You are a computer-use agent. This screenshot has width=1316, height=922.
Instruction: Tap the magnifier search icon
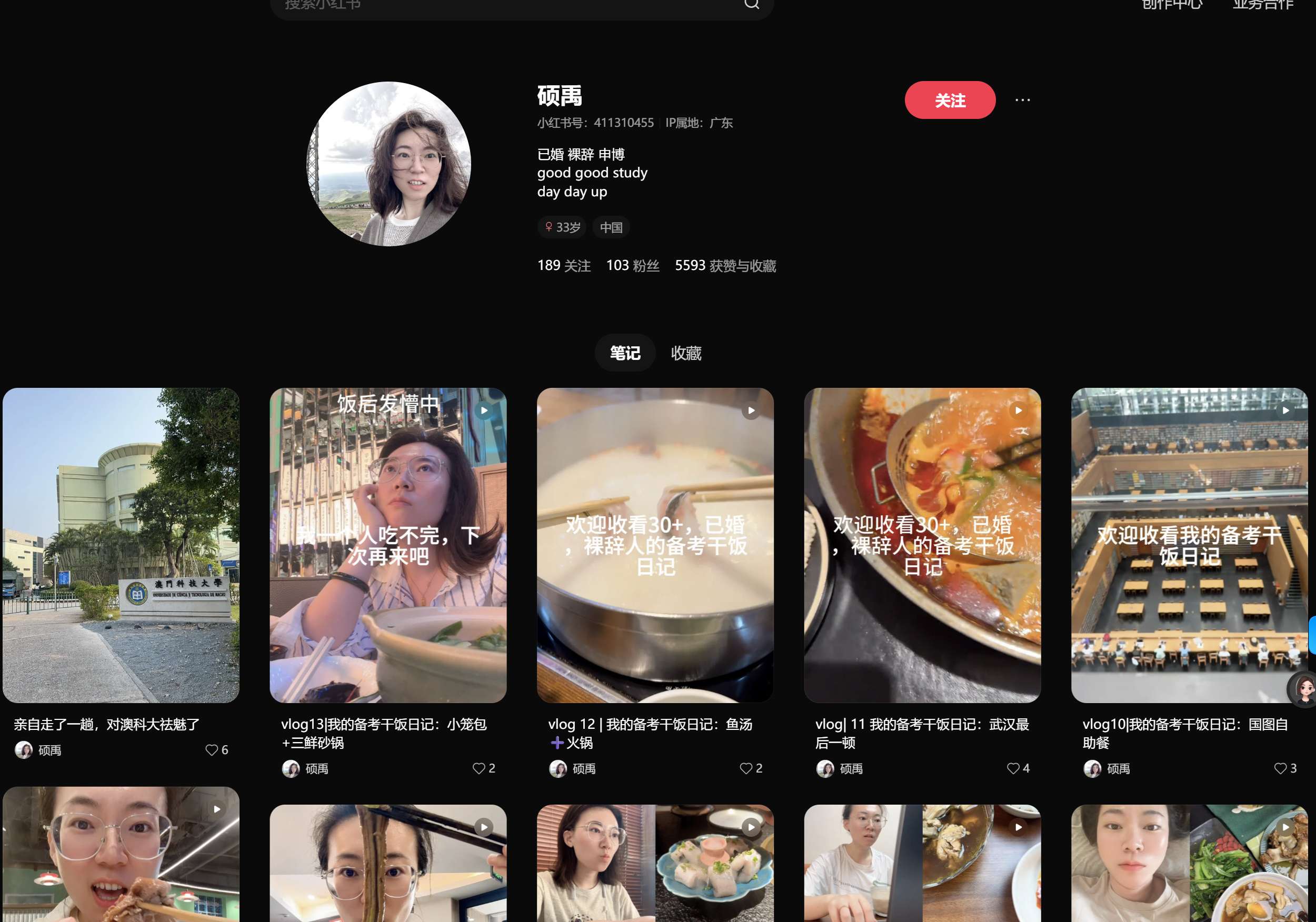(x=751, y=5)
